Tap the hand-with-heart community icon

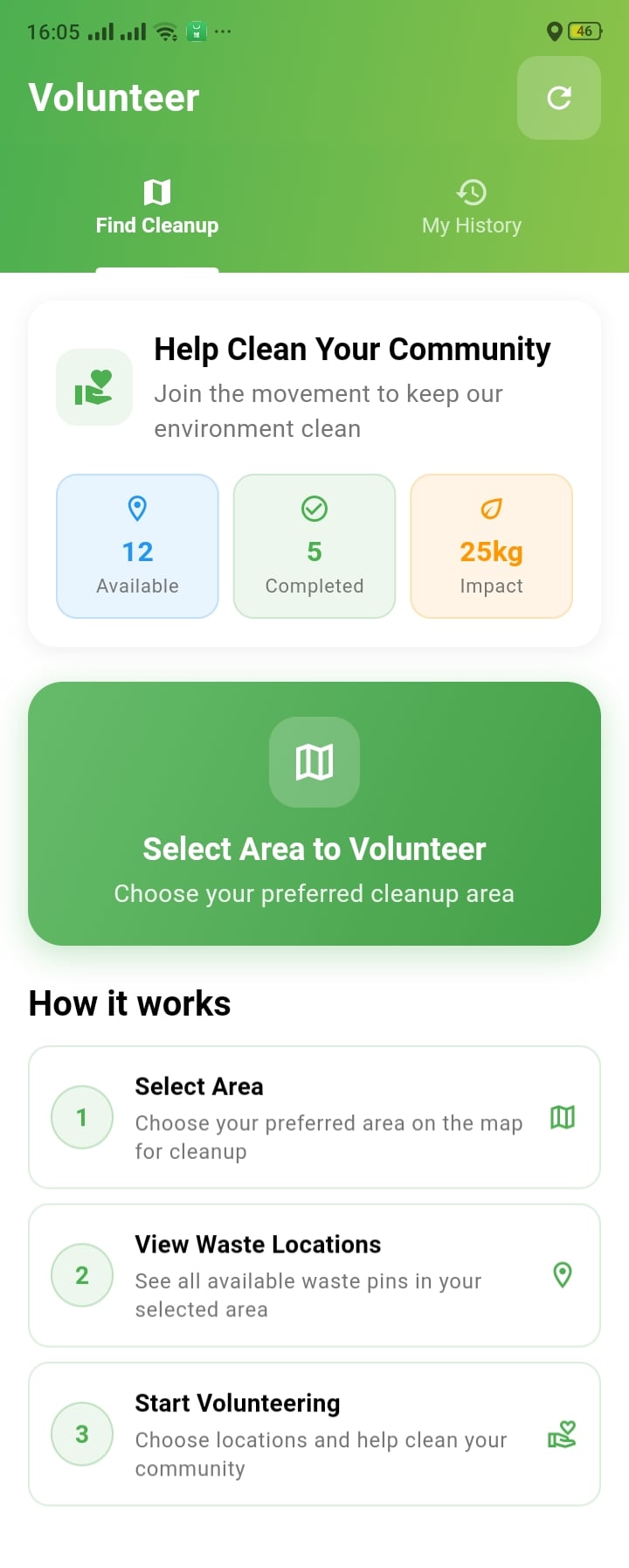coord(93,387)
